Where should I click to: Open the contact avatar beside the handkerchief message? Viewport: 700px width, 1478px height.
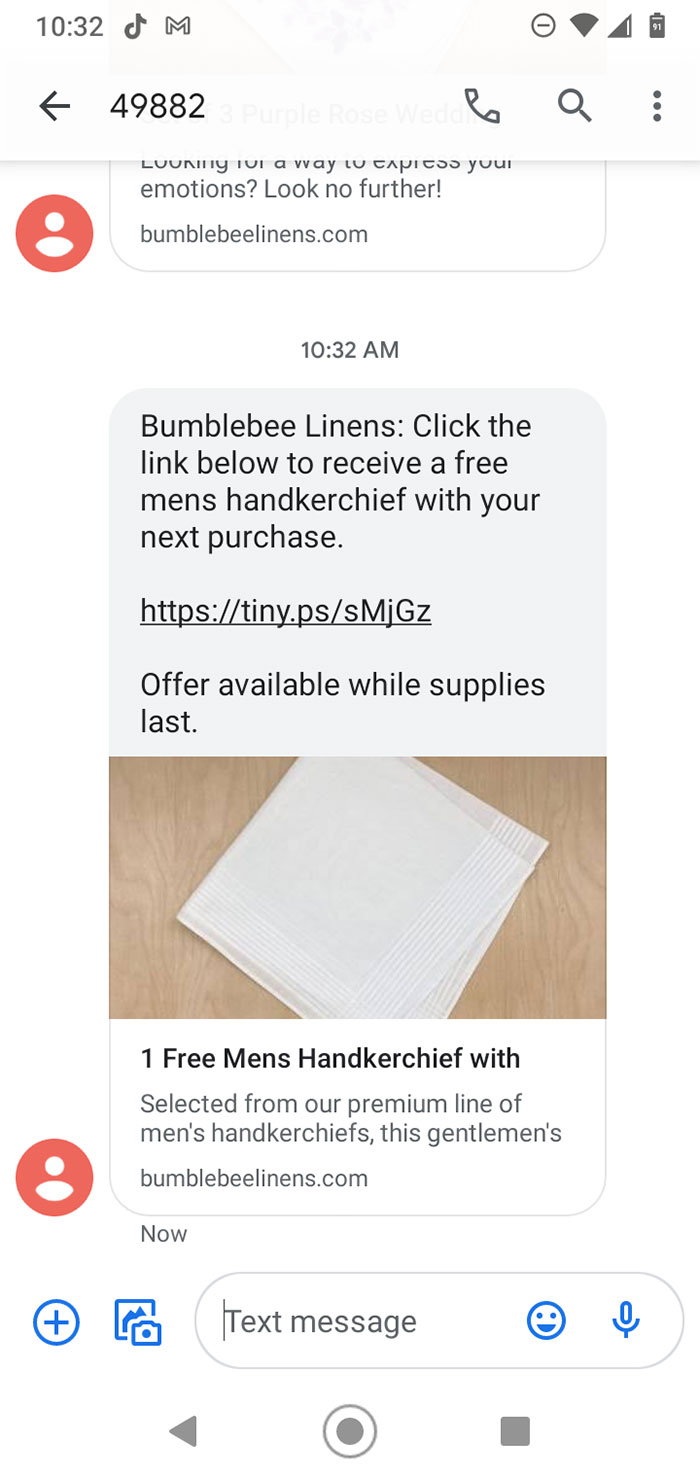(54, 1177)
